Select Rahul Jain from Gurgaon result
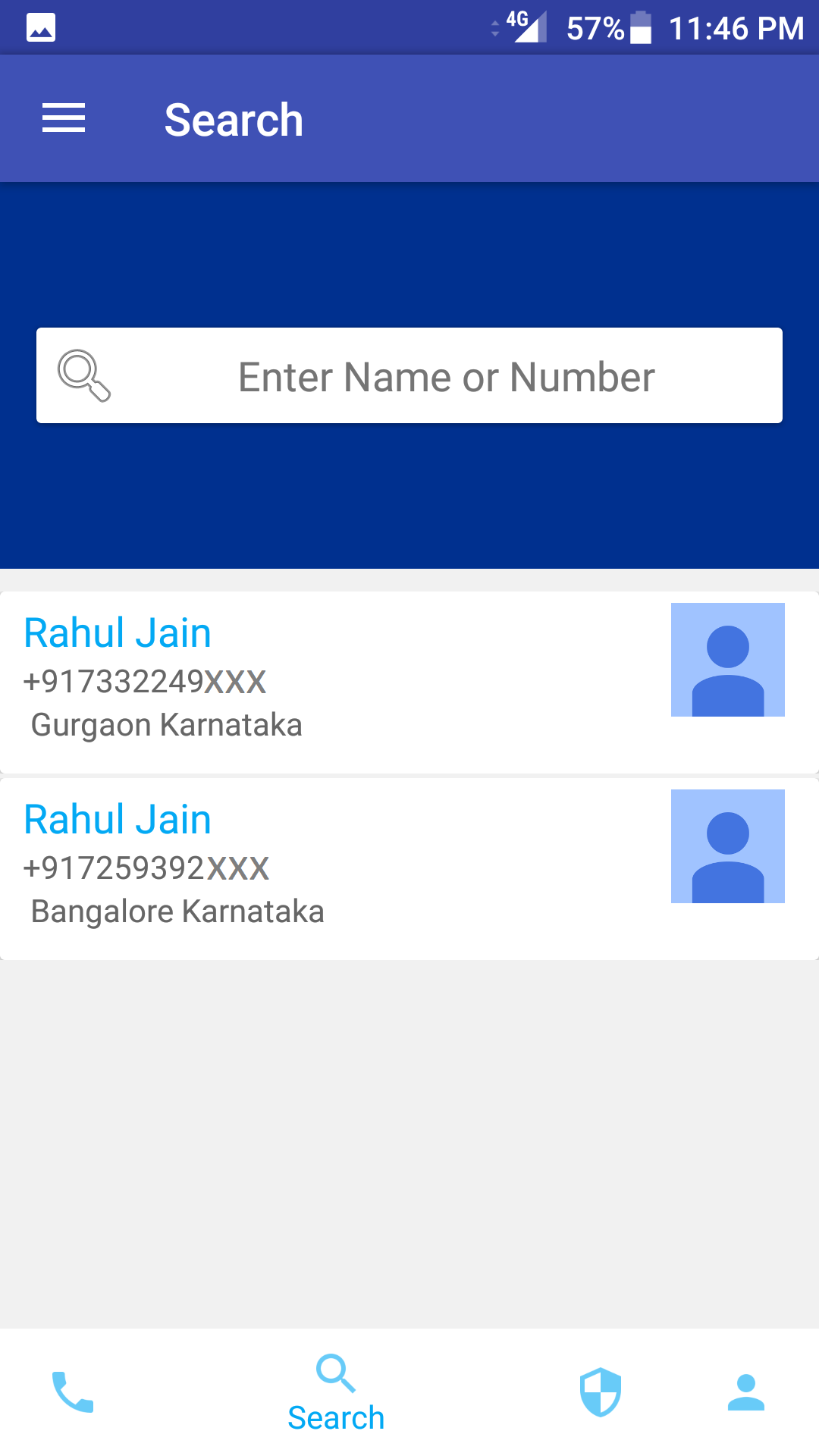This screenshot has height=1456, width=819. pyautogui.click(x=118, y=632)
